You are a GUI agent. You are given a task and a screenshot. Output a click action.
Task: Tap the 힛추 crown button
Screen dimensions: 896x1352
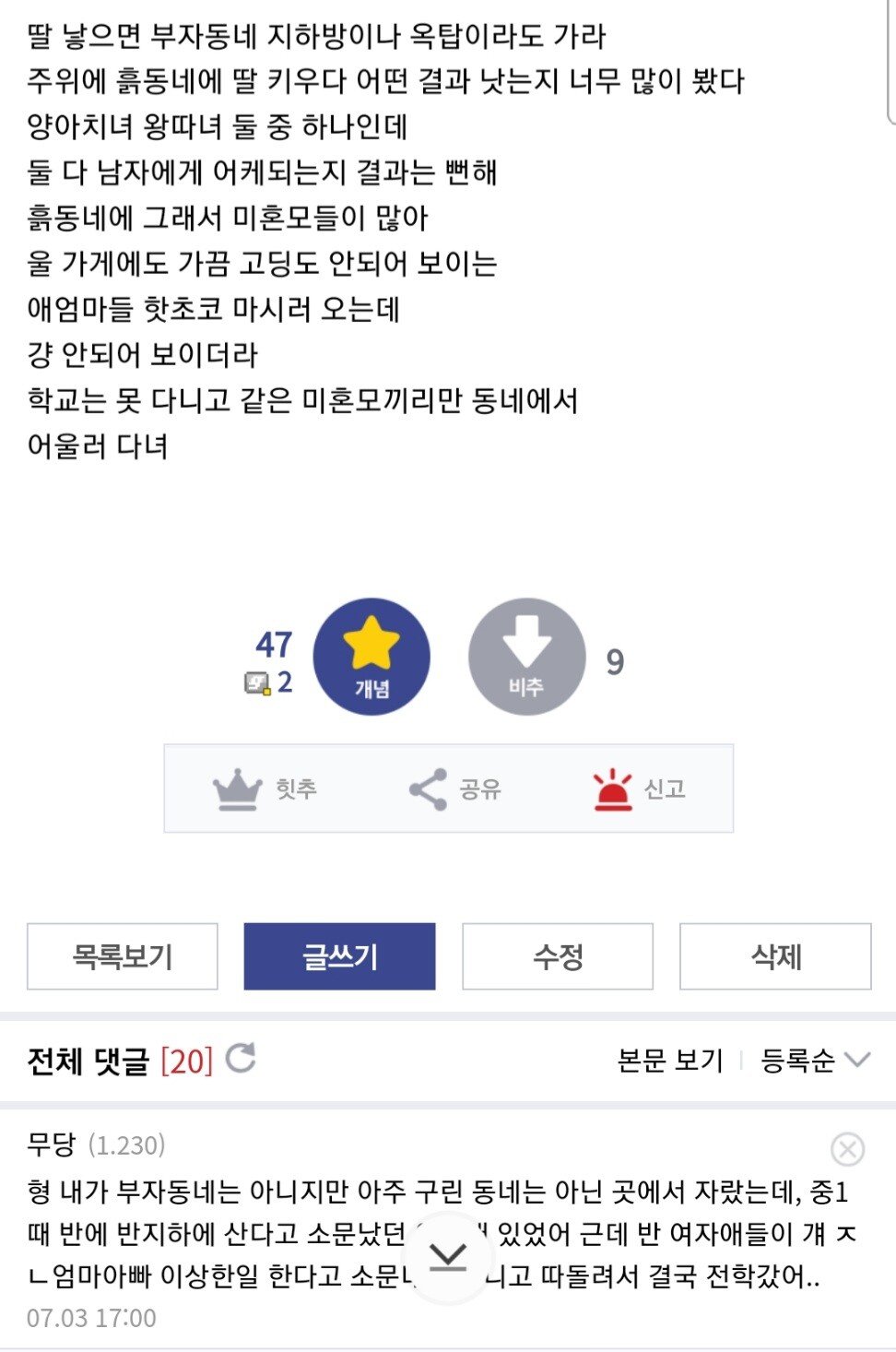tap(265, 789)
